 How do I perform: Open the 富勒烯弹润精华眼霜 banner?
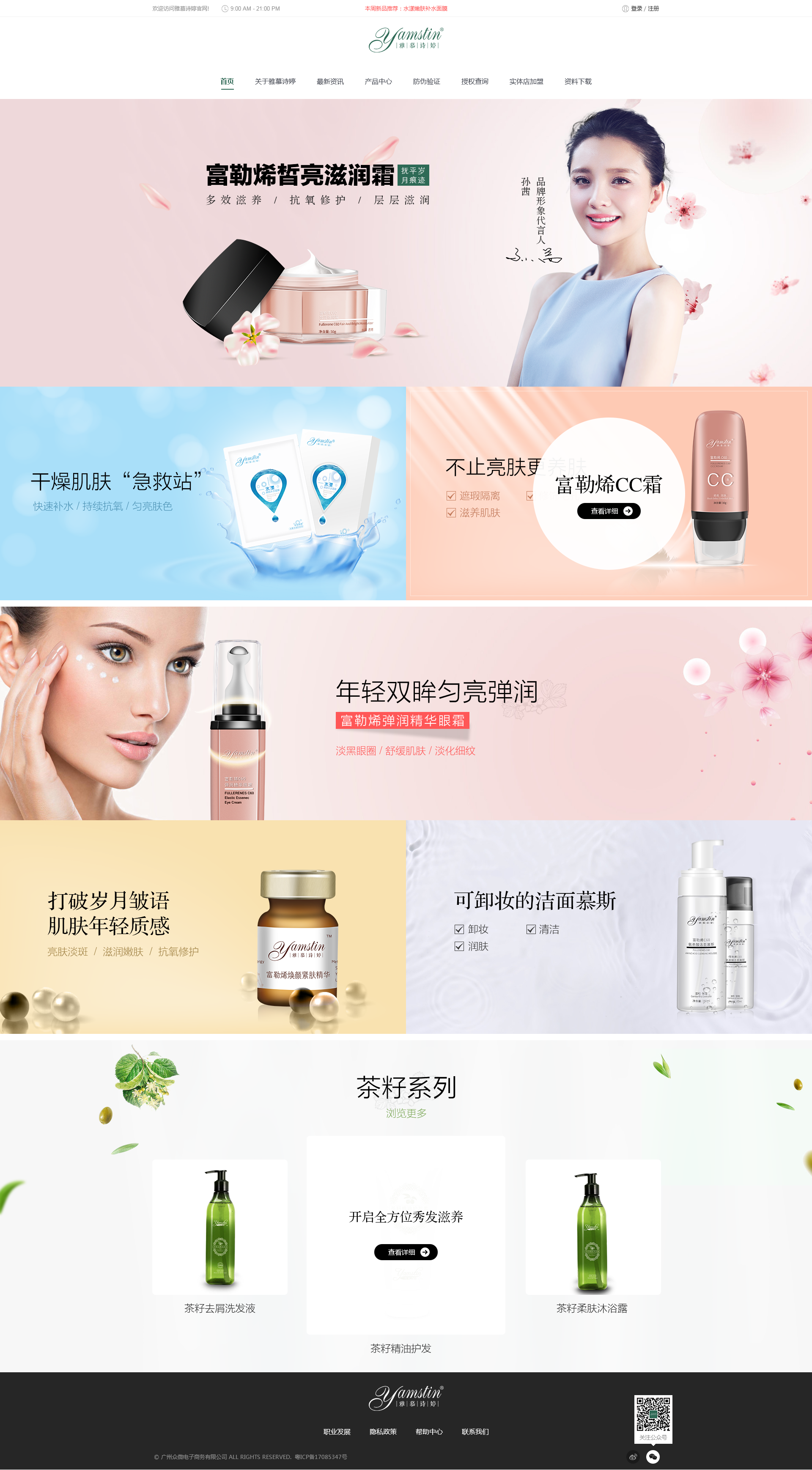[x=406, y=713]
